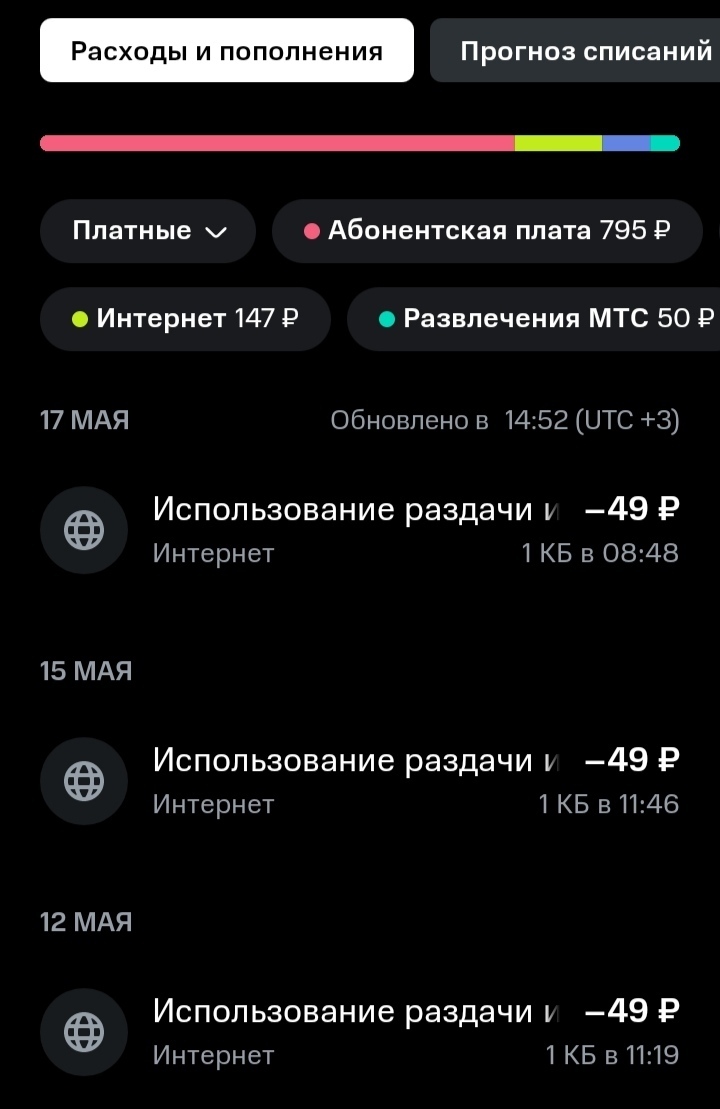
Task: Open the 12 МАЯ internet charge at 11:19
Action: pyautogui.click(x=360, y=1031)
